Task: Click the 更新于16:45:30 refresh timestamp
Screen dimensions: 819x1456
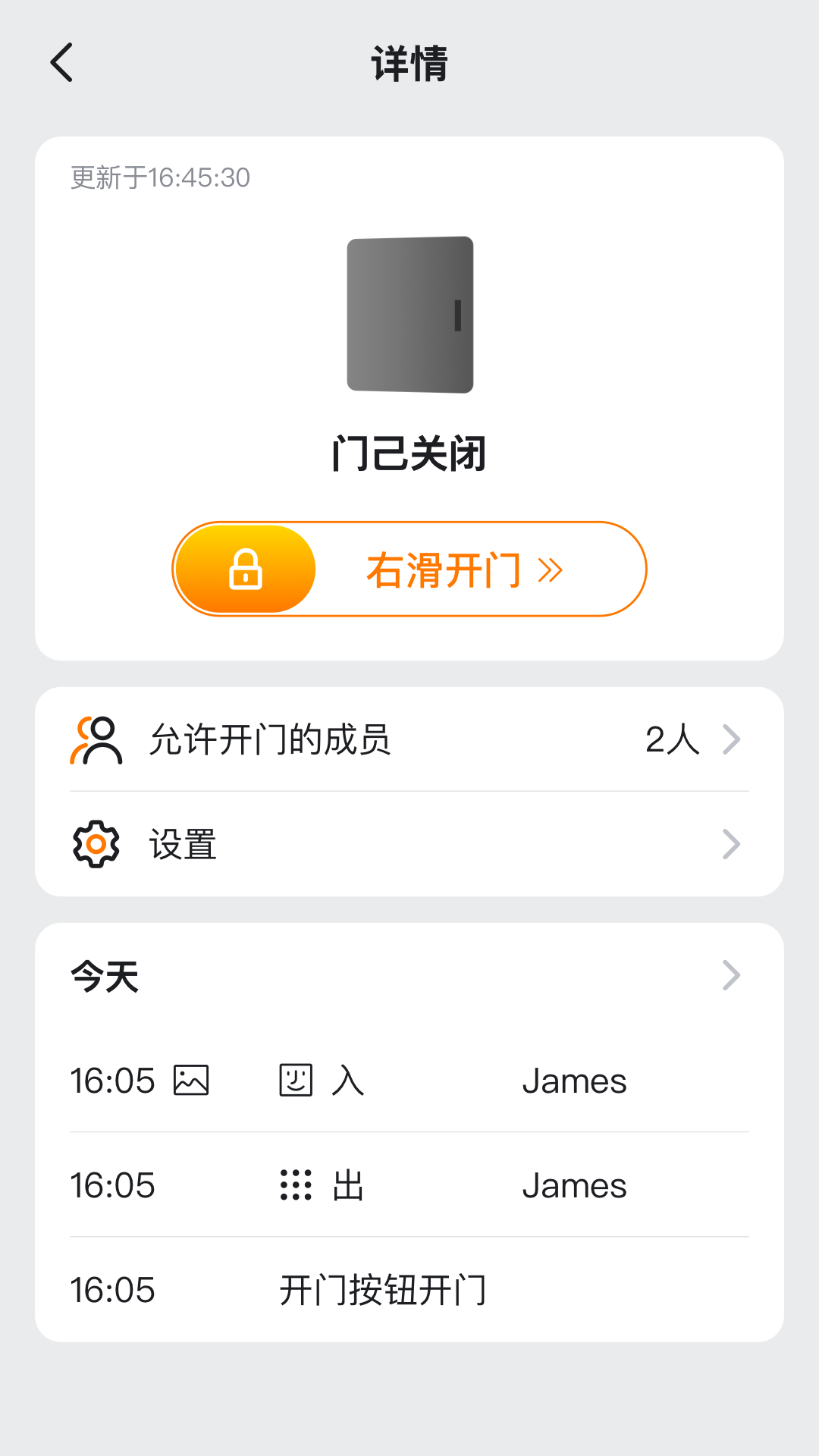Action: pyautogui.click(x=159, y=177)
